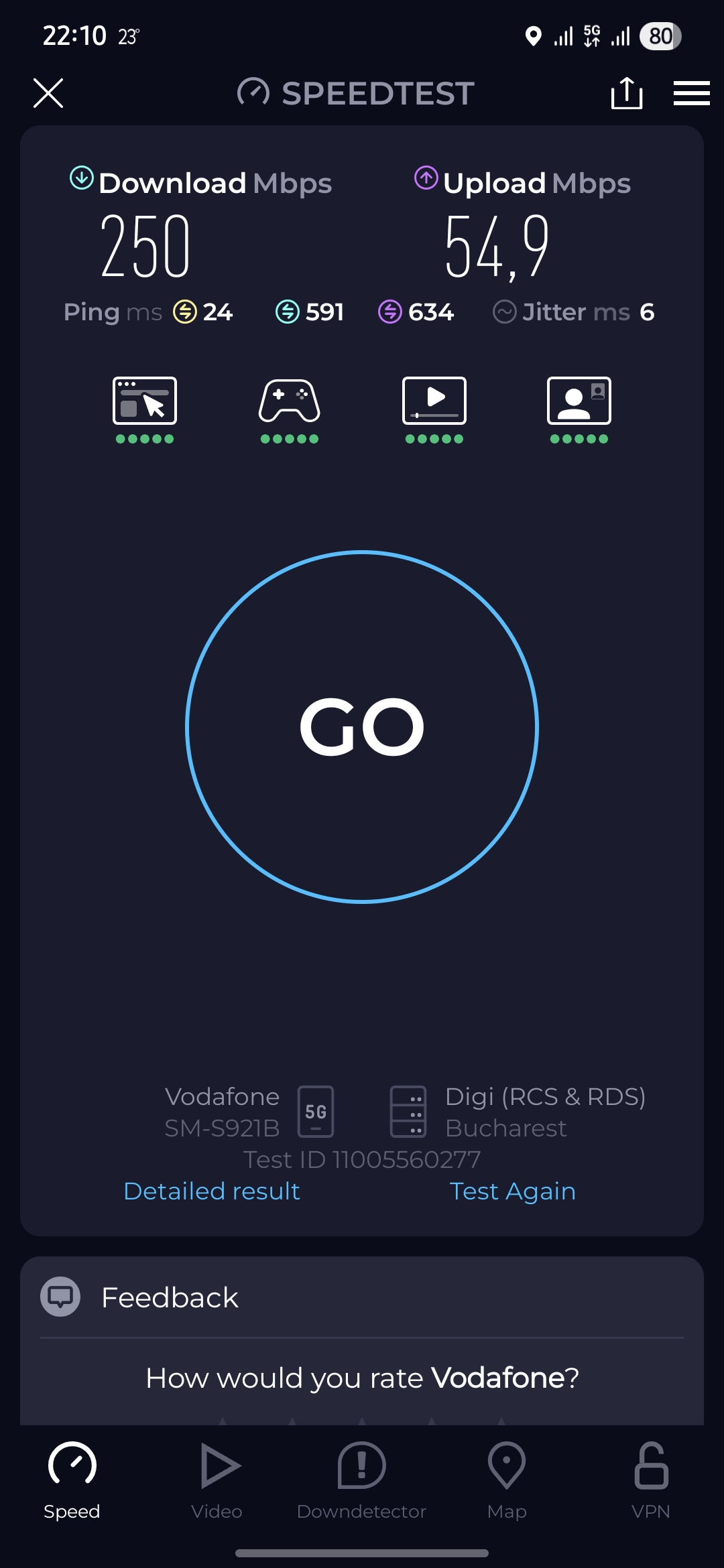
Task: Switch to the Video tab
Action: (x=217, y=1481)
